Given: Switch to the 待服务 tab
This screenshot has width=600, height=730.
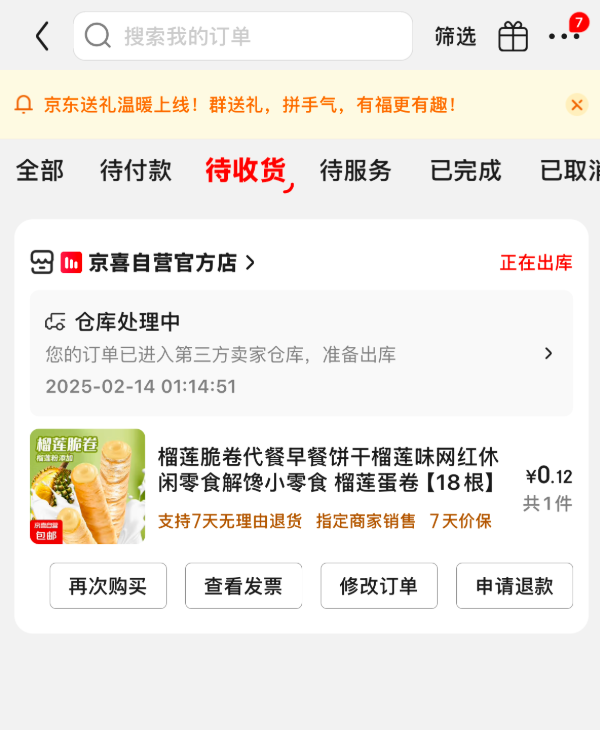Looking at the screenshot, I should coord(356,171).
